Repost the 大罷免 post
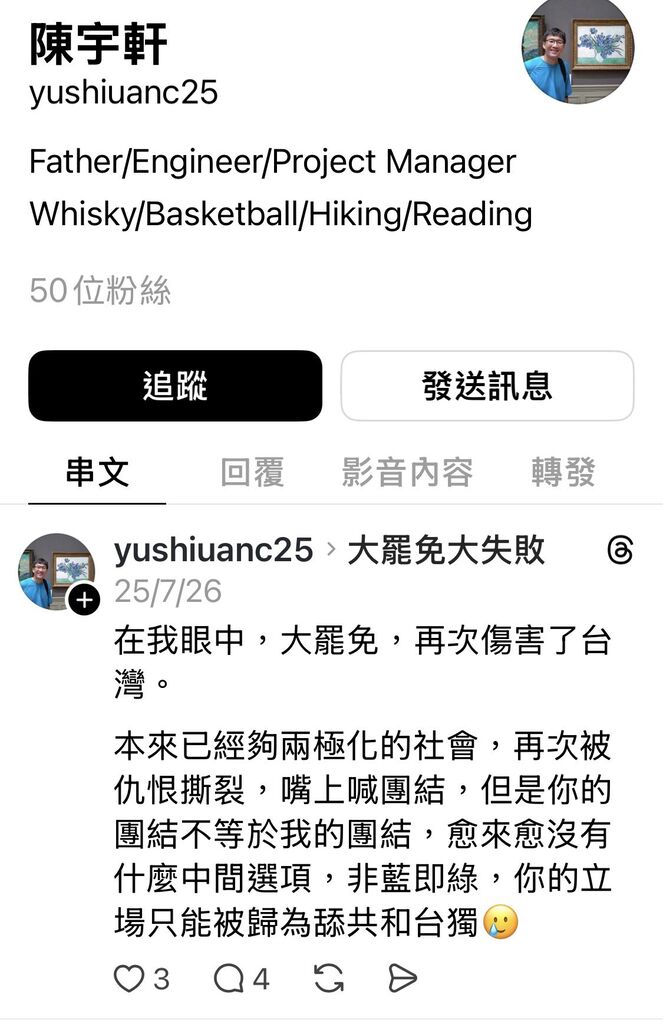Screen dimensions: 663x1024 (328, 978)
